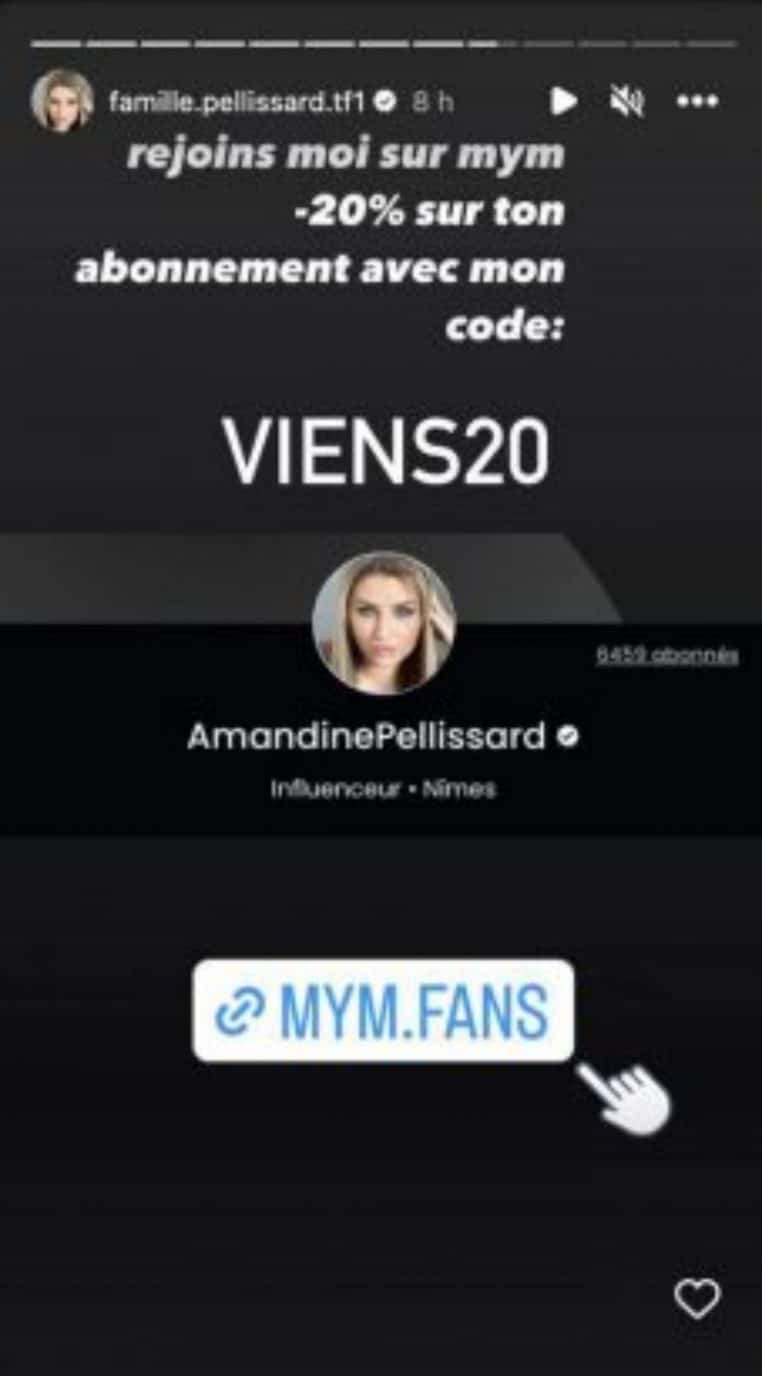The height and width of the screenshot is (1376, 762).
Task: Like this story with the heart
Action: [x=696, y=1299]
